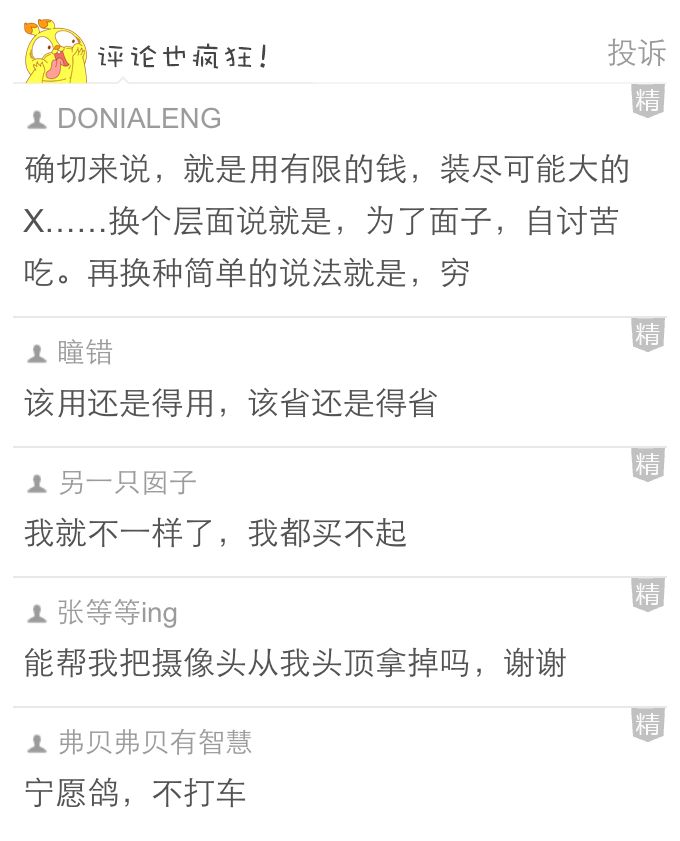Open commenter 弗贝弗贝有智慧's profile
680x841 pixels.
154,743
